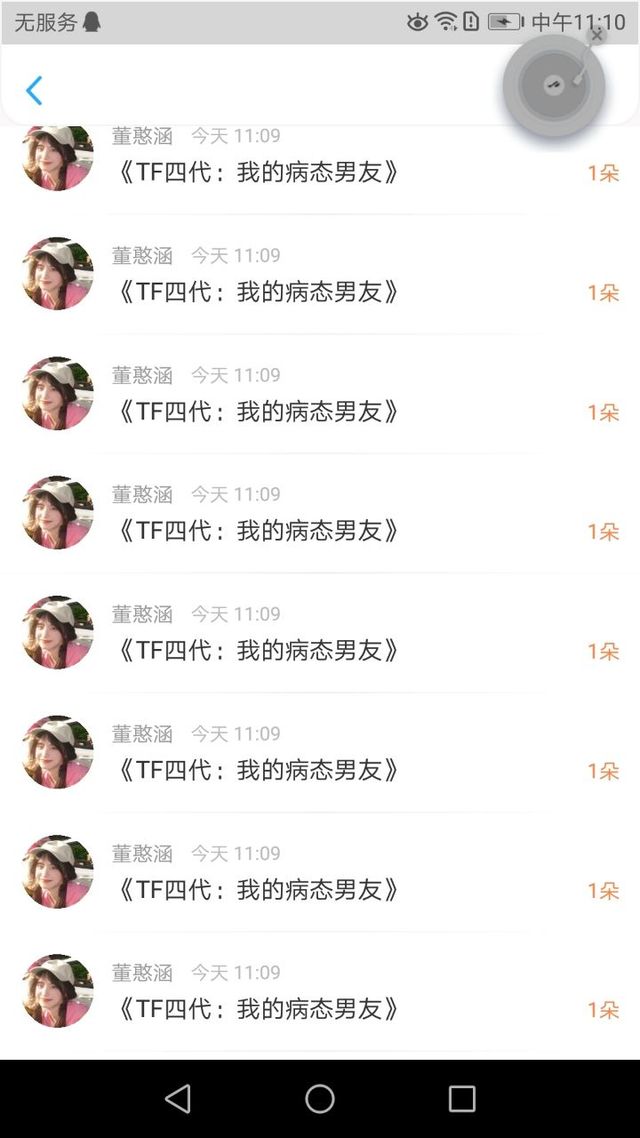Tap the system home button
This screenshot has width=640, height=1138.
click(319, 1099)
